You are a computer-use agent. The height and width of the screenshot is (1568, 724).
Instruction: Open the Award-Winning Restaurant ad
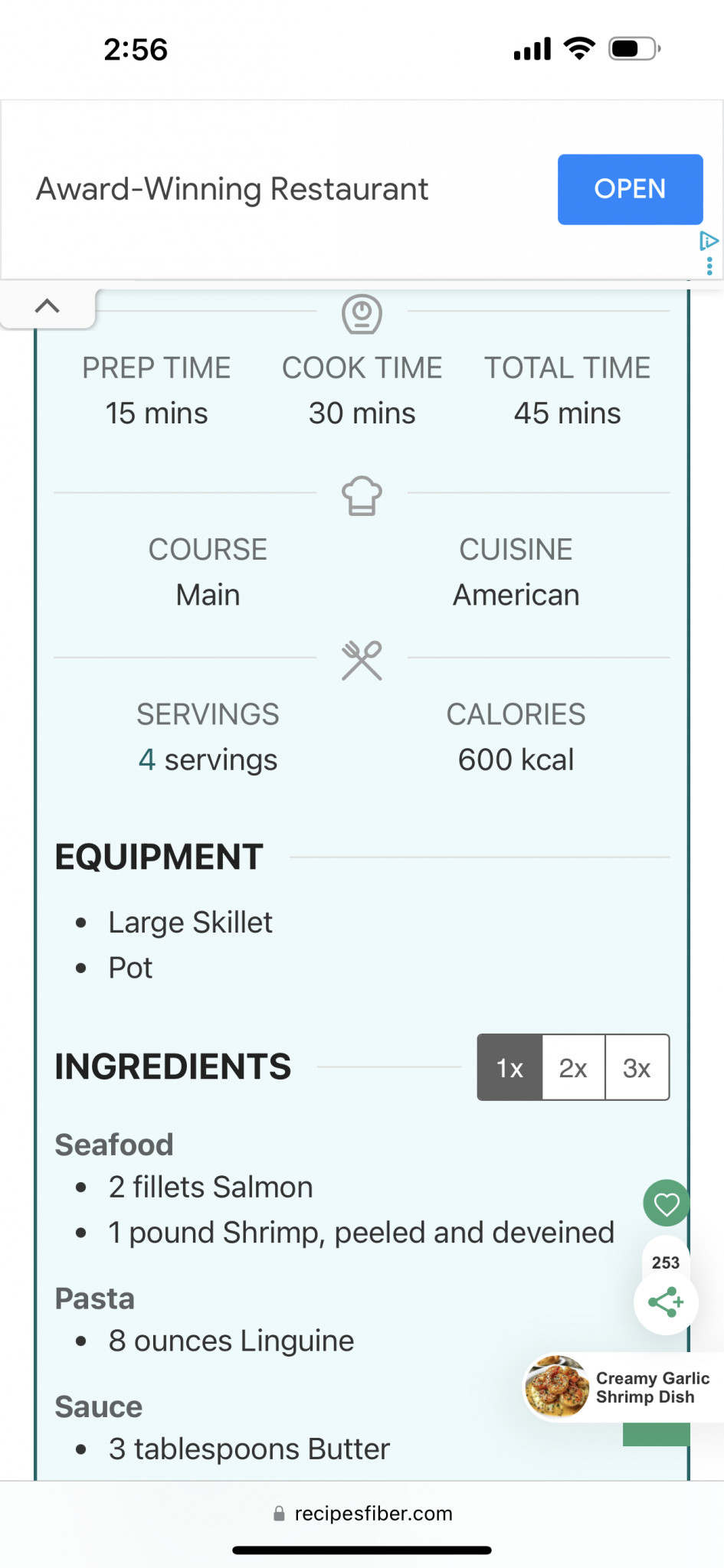(x=629, y=189)
